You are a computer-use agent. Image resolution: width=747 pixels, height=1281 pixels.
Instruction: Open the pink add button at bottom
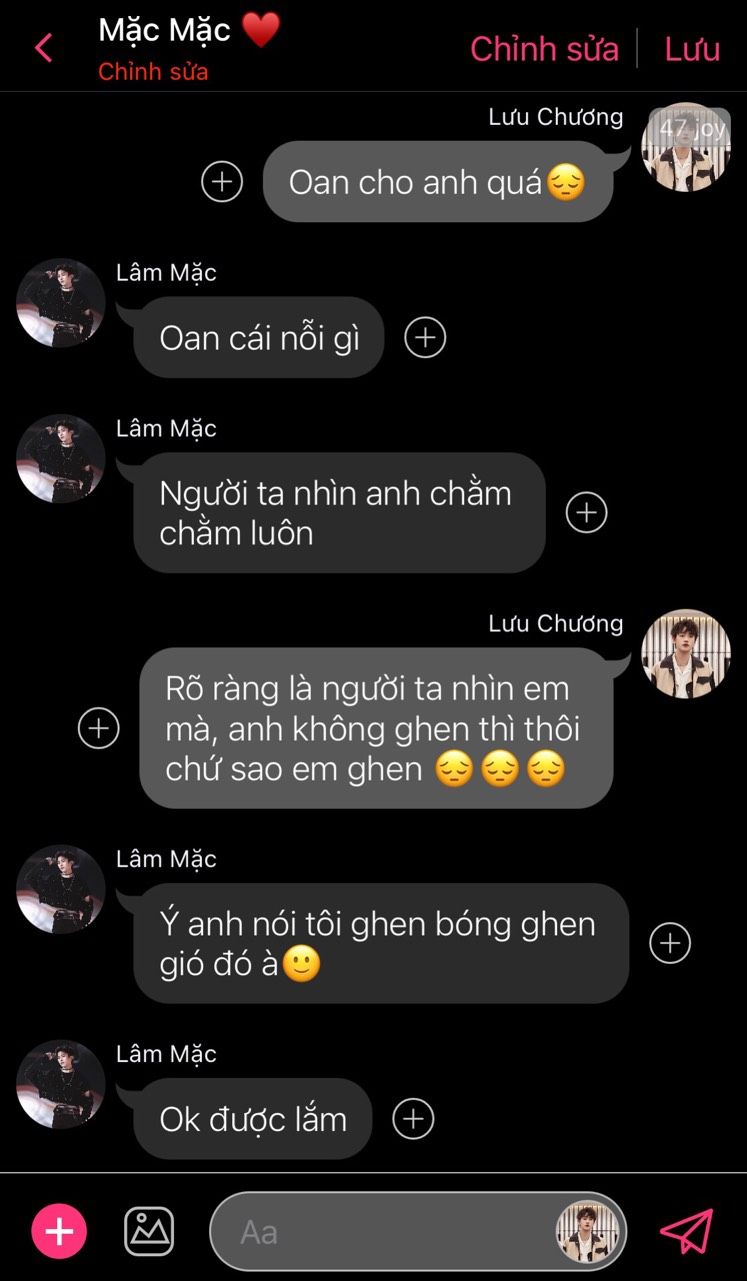[59, 1231]
